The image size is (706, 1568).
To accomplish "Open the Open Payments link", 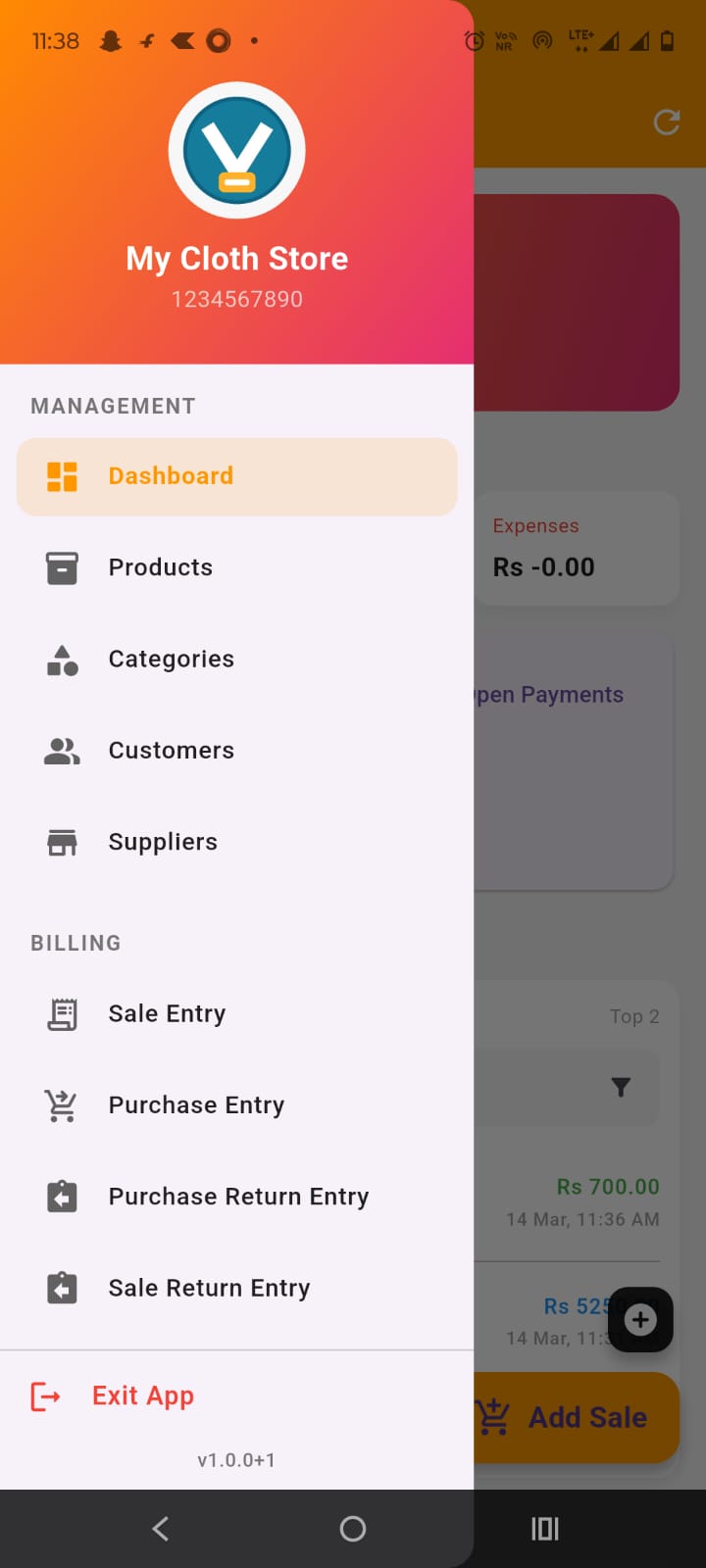I will [554, 695].
